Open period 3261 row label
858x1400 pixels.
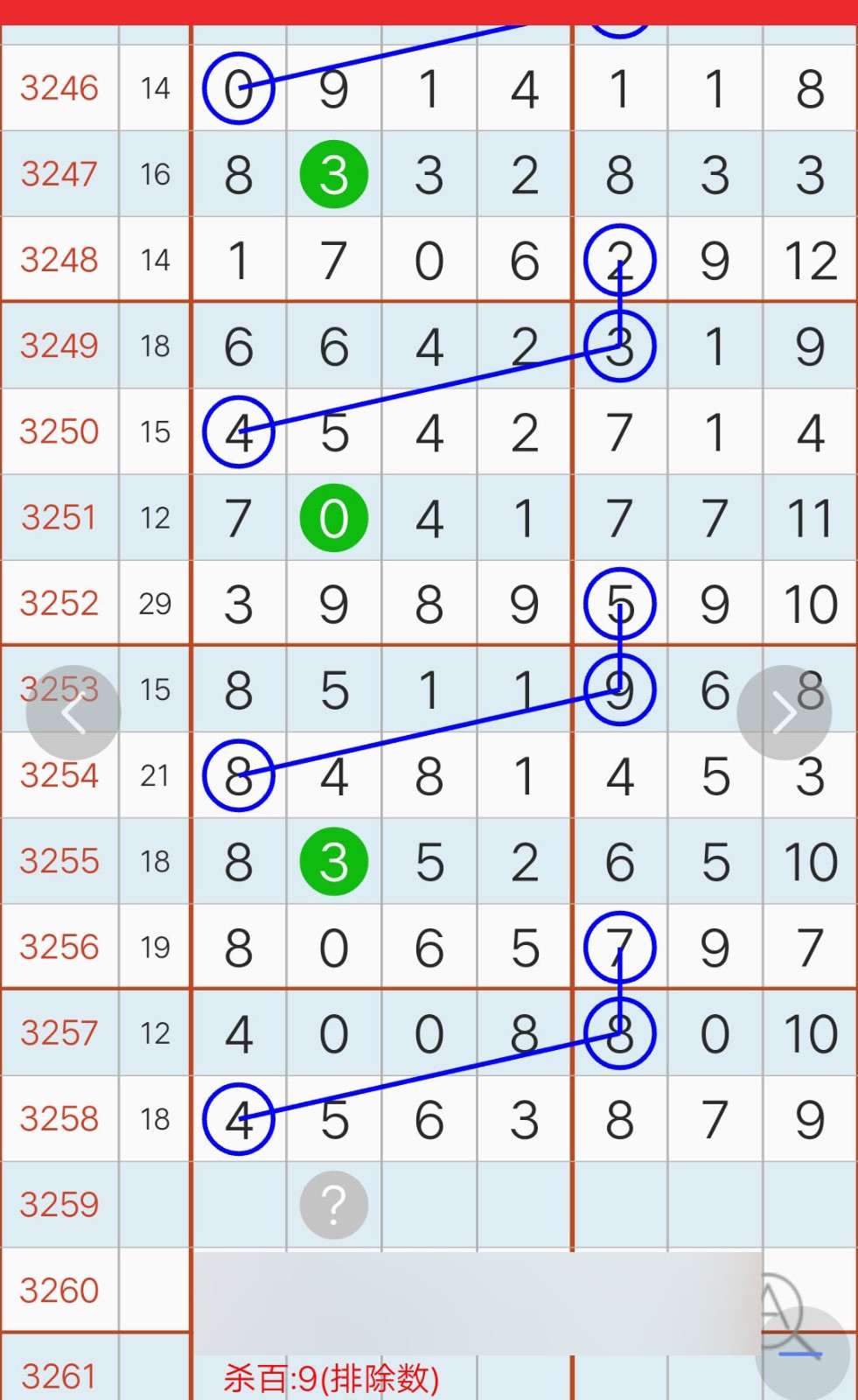click(60, 1375)
